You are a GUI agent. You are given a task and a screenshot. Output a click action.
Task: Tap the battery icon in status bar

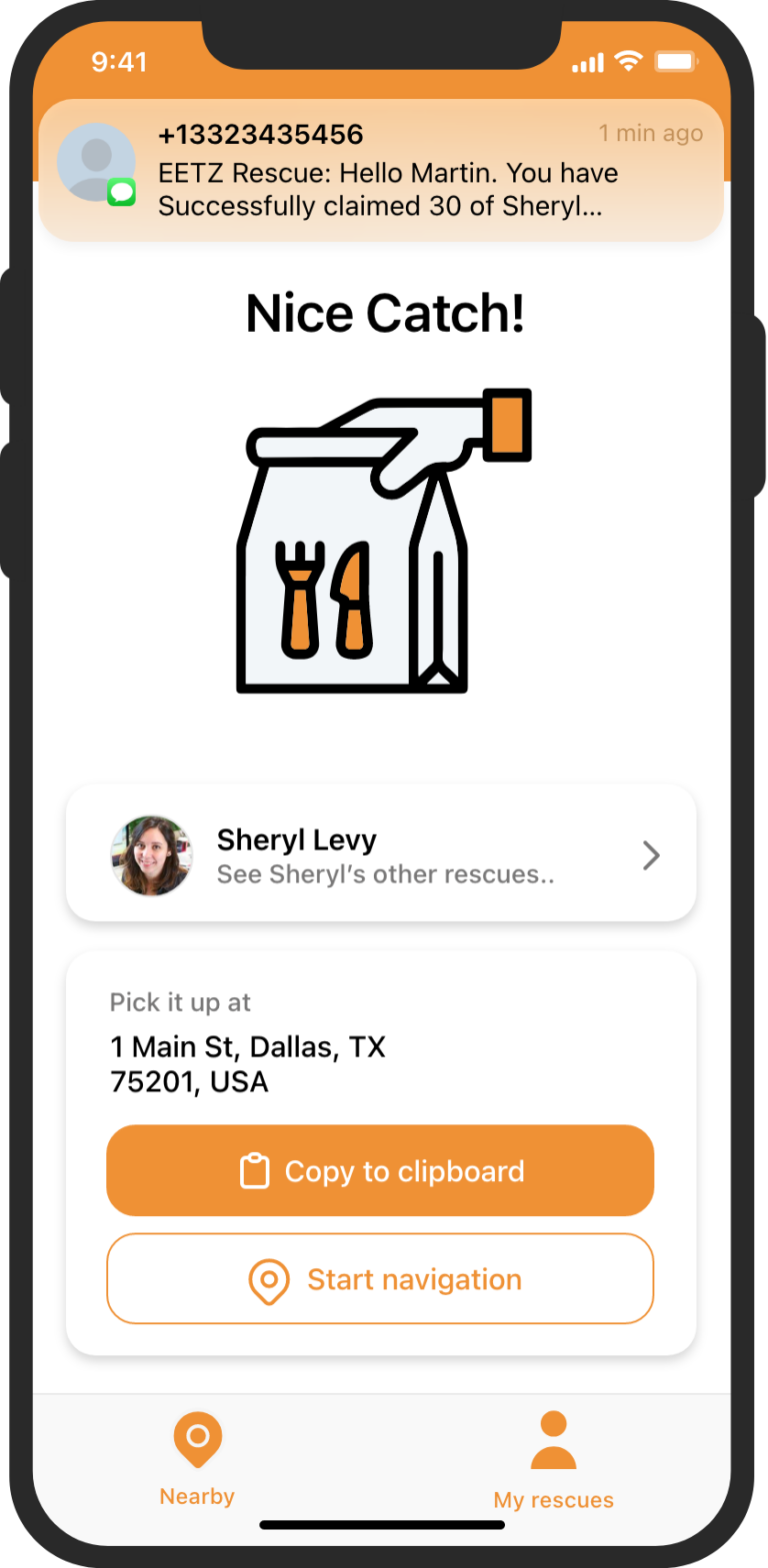pyautogui.click(x=676, y=62)
